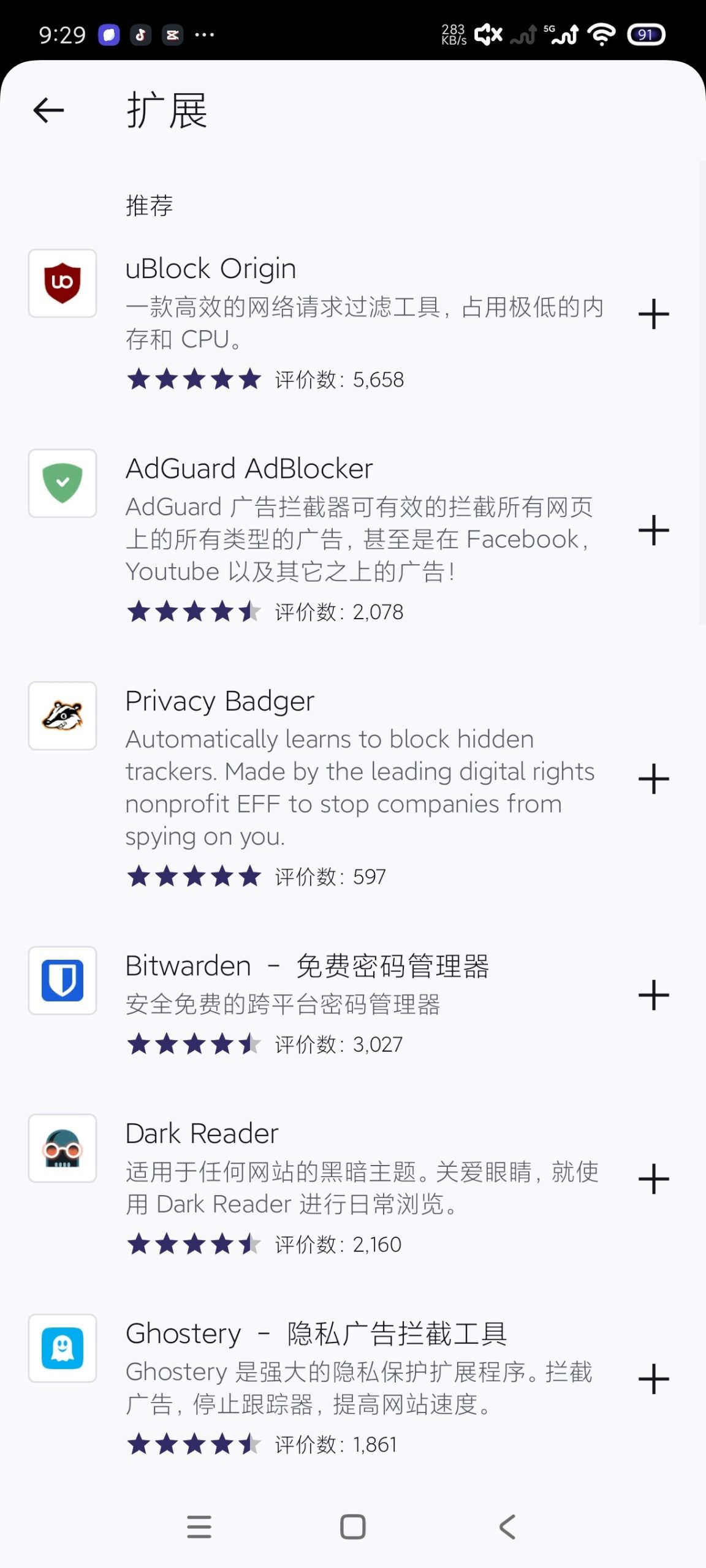Image resolution: width=706 pixels, height=1568 pixels.
Task: Open uBlock Origin details by tapping its title
Action: tap(210, 268)
